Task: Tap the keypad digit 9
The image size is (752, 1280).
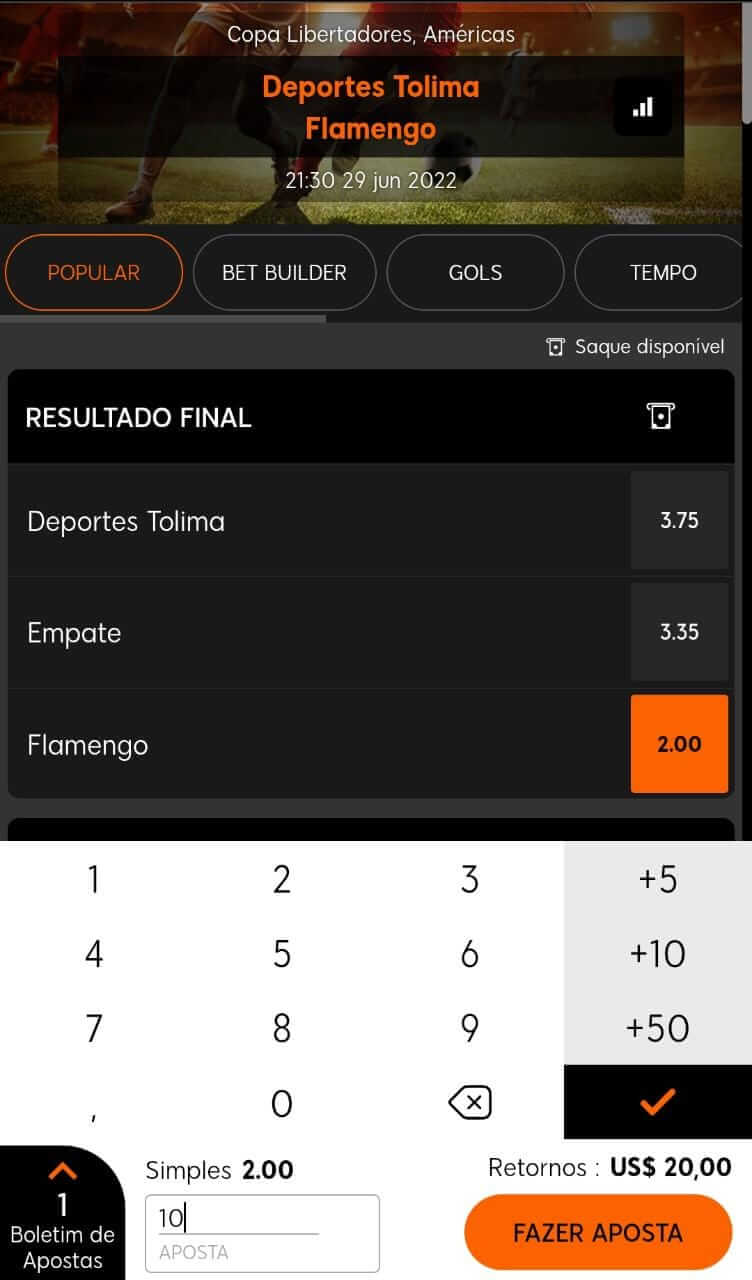Action: coord(470,1027)
